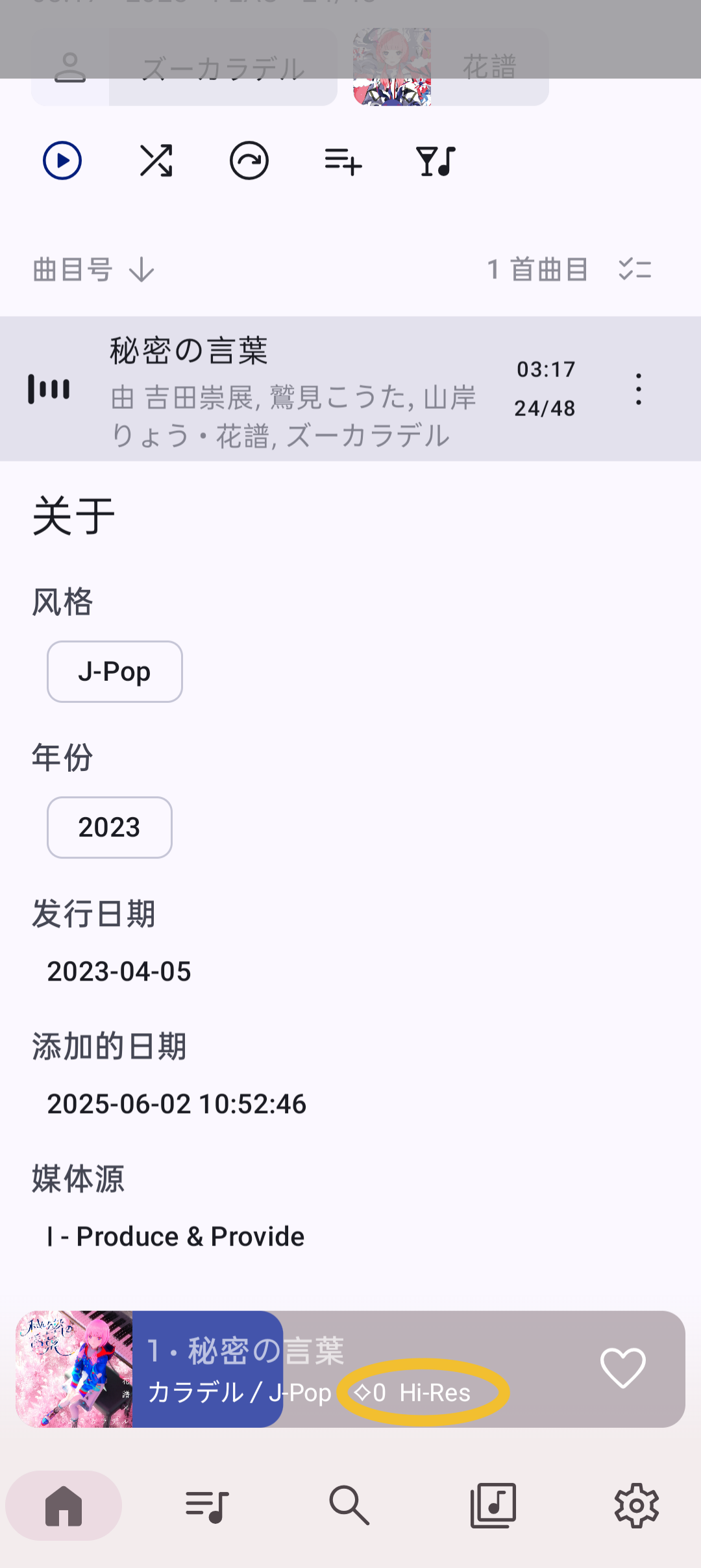This screenshot has height=1568, width=701.
Task: Open artist chip ズーカラデル
Action: (x=184, y=67)
